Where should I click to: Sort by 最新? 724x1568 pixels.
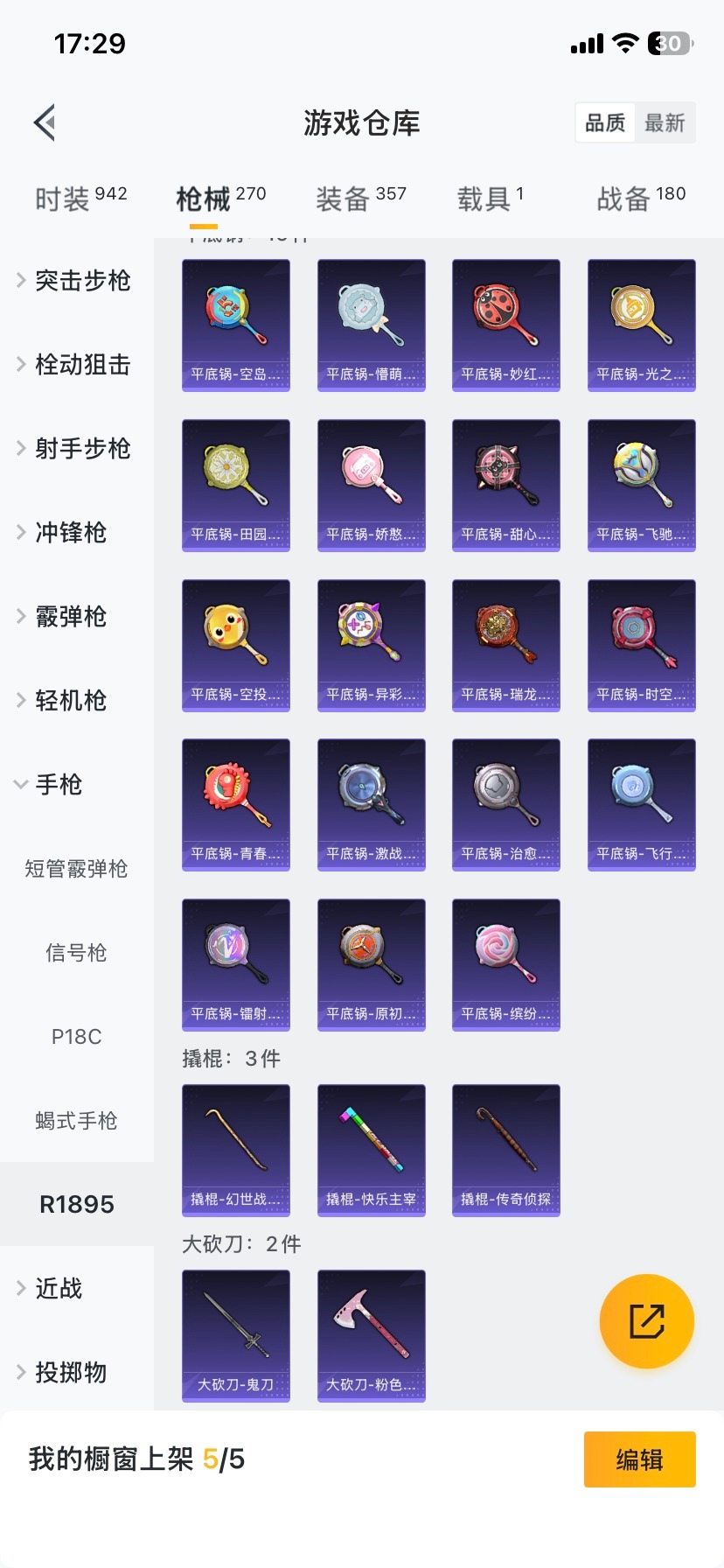point(665,122)
